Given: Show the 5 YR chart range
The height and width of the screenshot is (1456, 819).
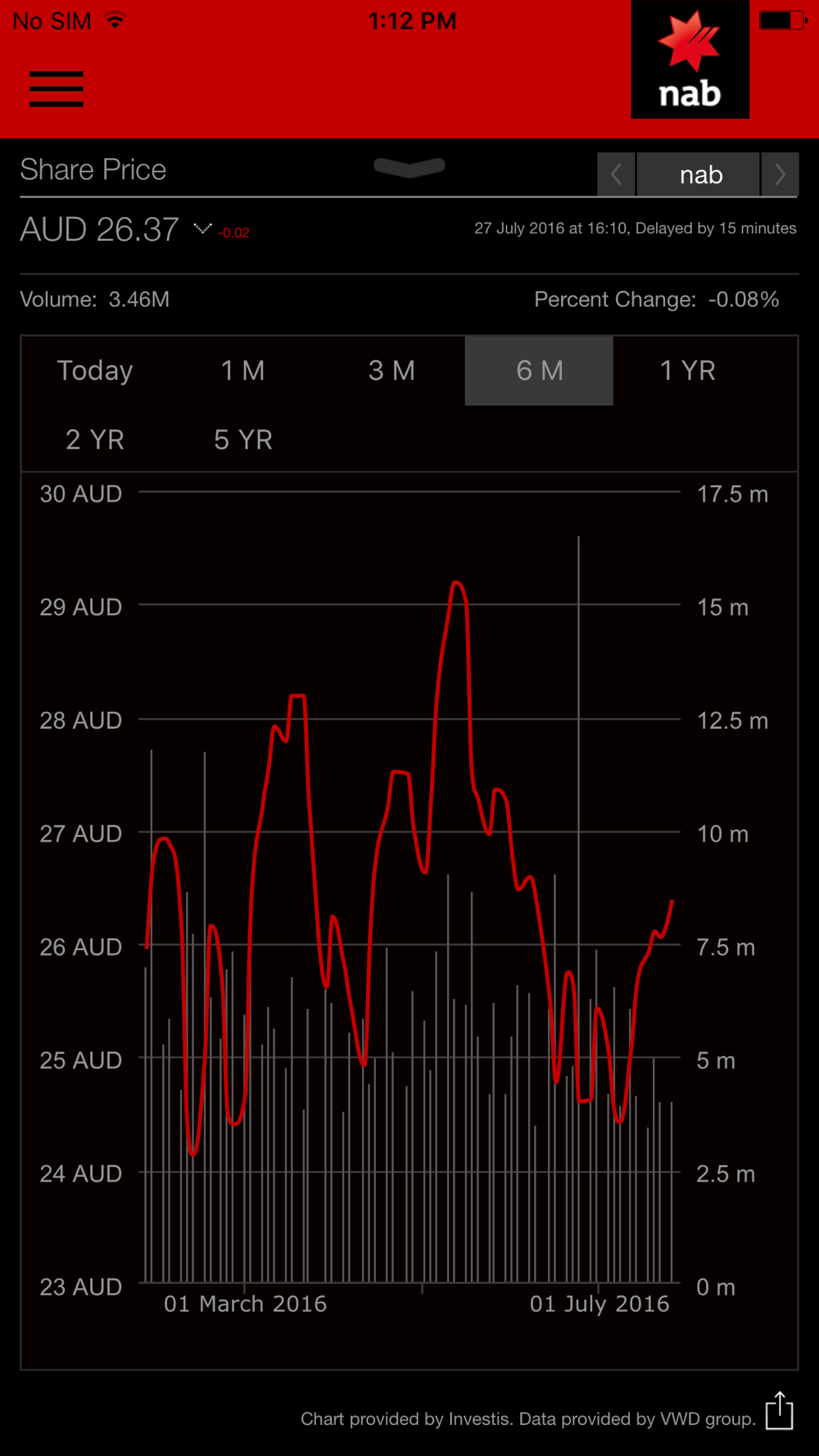Looking at the screenshot, I should click(243, 440).
